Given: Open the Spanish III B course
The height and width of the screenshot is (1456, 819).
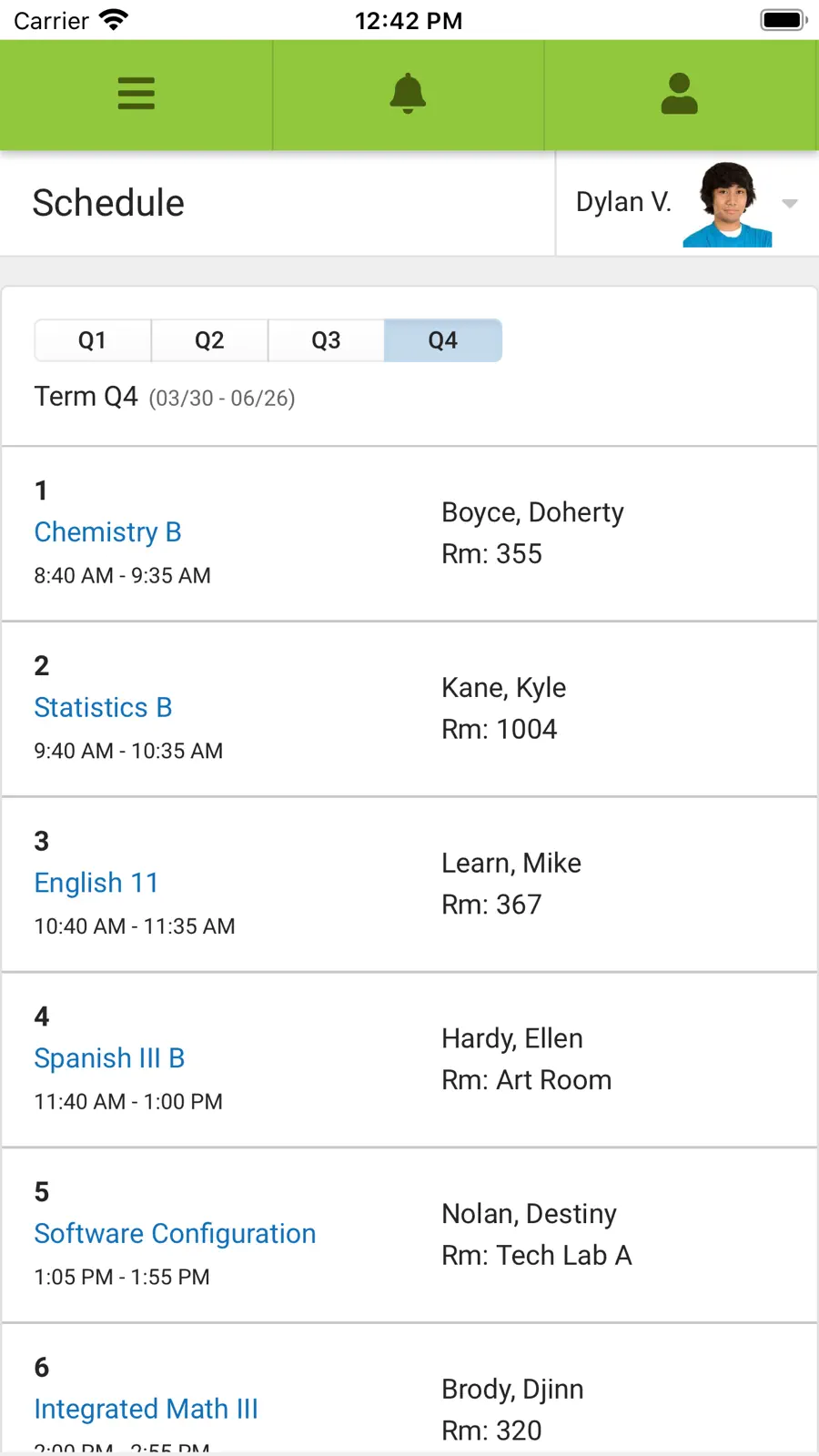Looking at the screenshot, I should coord(110,1058).
